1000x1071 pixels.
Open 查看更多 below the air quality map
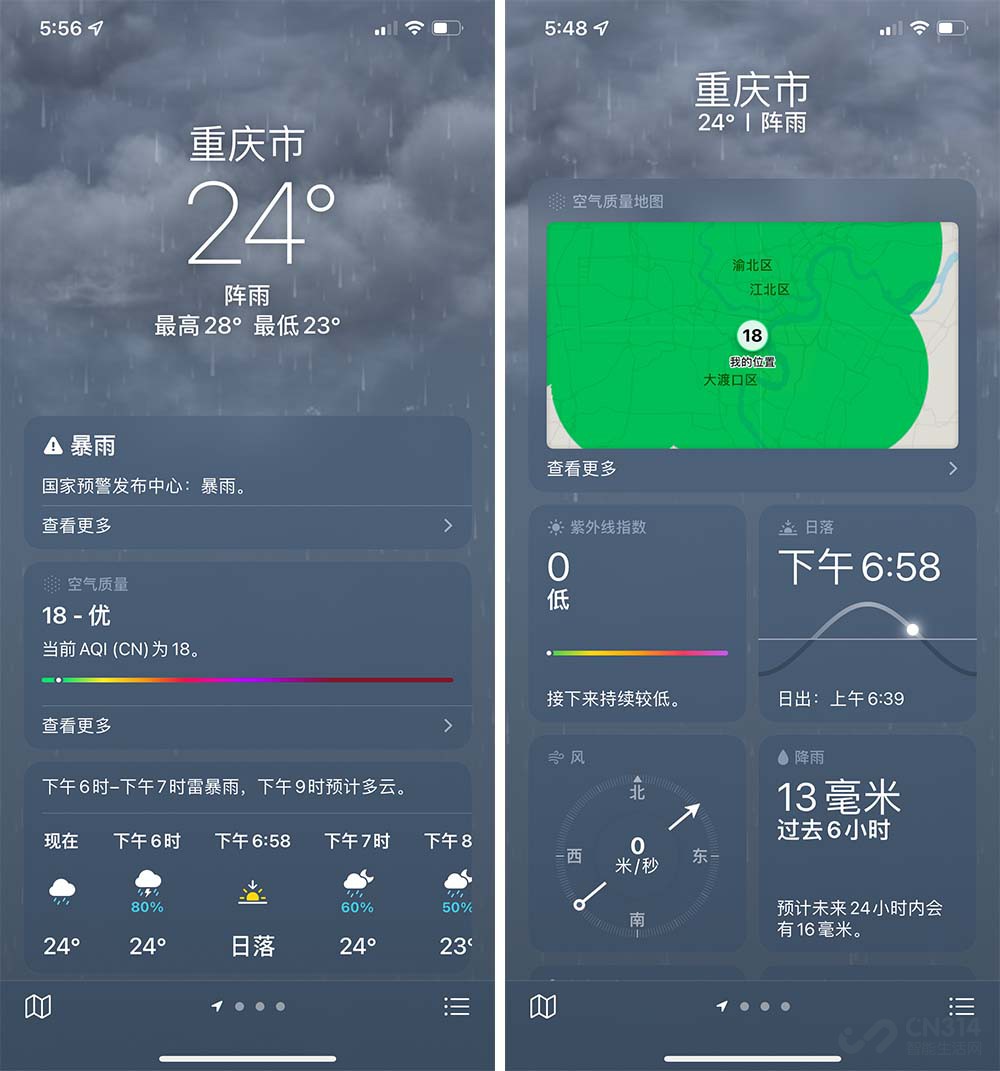[x=752, y=469]
